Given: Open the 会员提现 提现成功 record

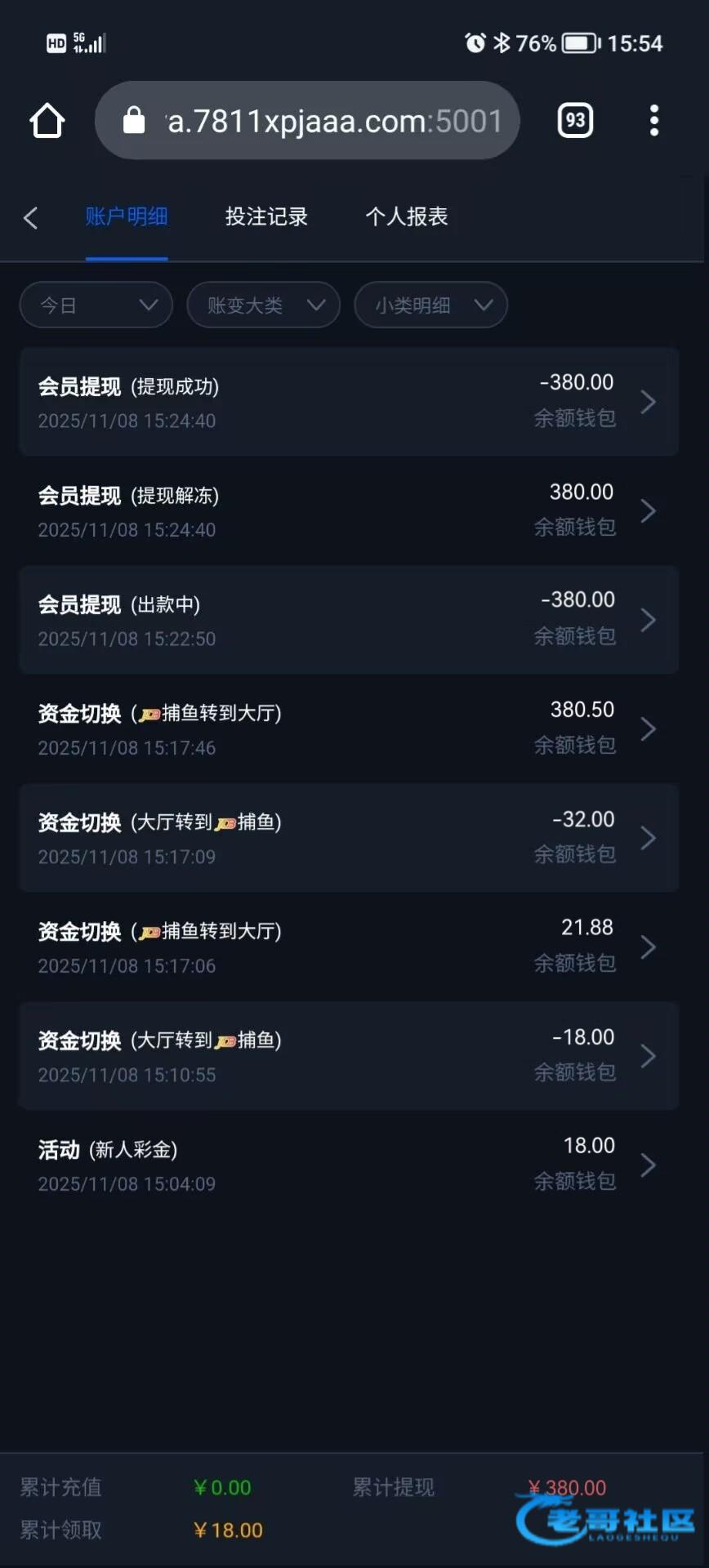Looking at the screenshot, I should point(349,402).
